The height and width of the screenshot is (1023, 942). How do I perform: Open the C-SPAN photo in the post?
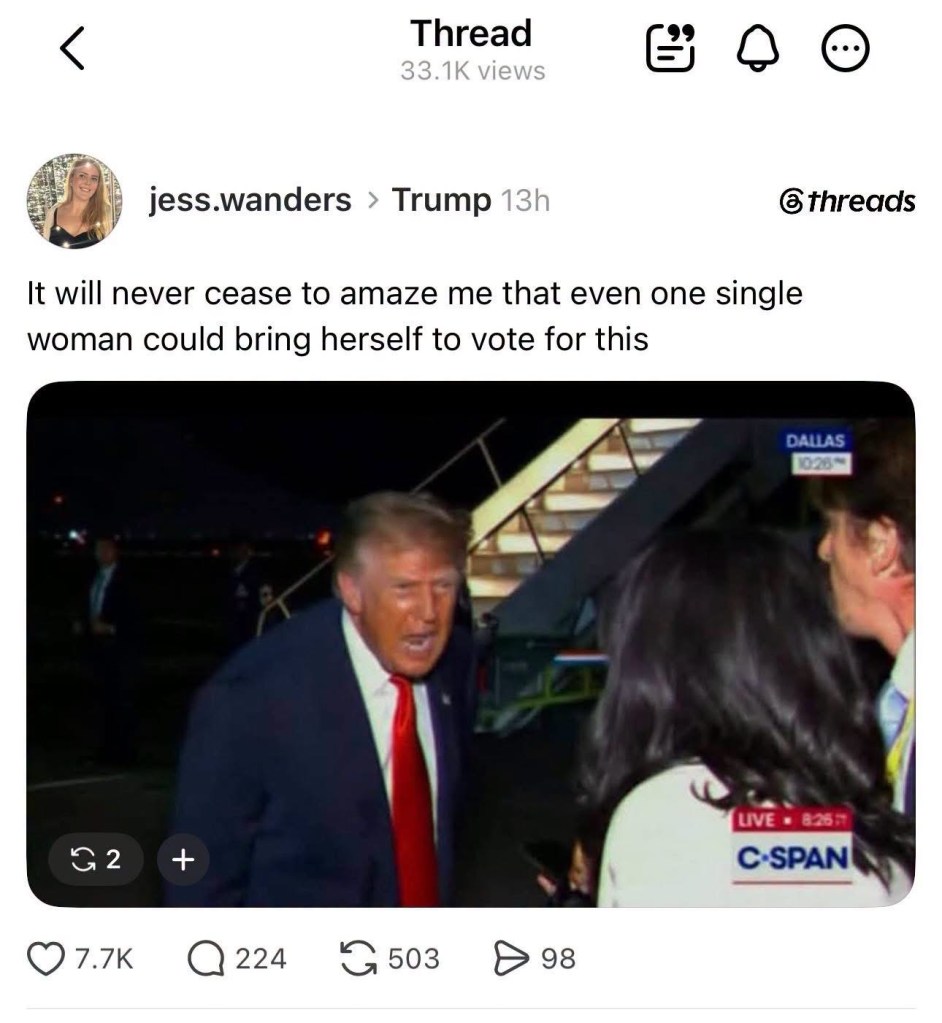click(471, 644)
